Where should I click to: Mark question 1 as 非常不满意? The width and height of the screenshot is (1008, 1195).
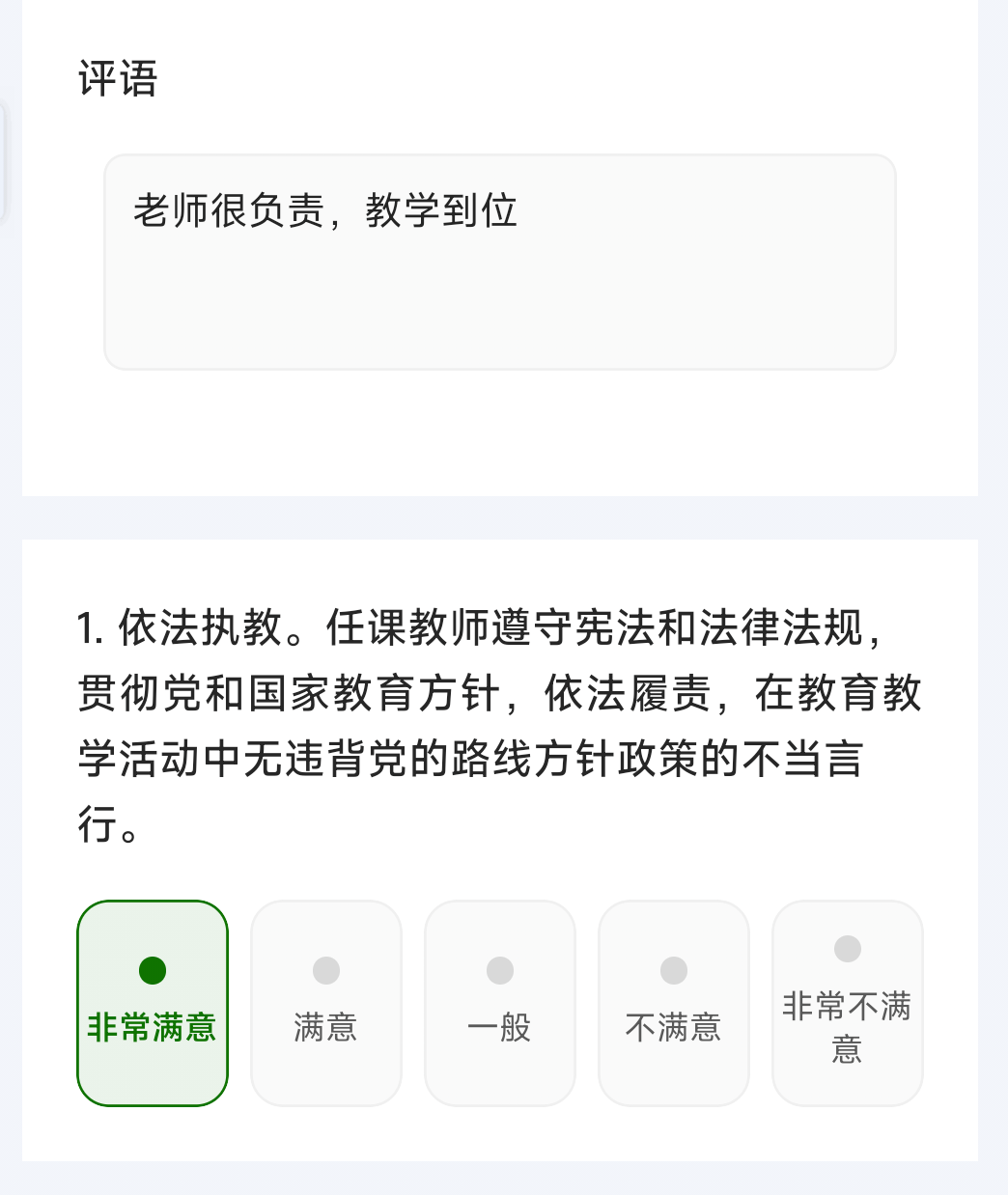(848, 1003)
